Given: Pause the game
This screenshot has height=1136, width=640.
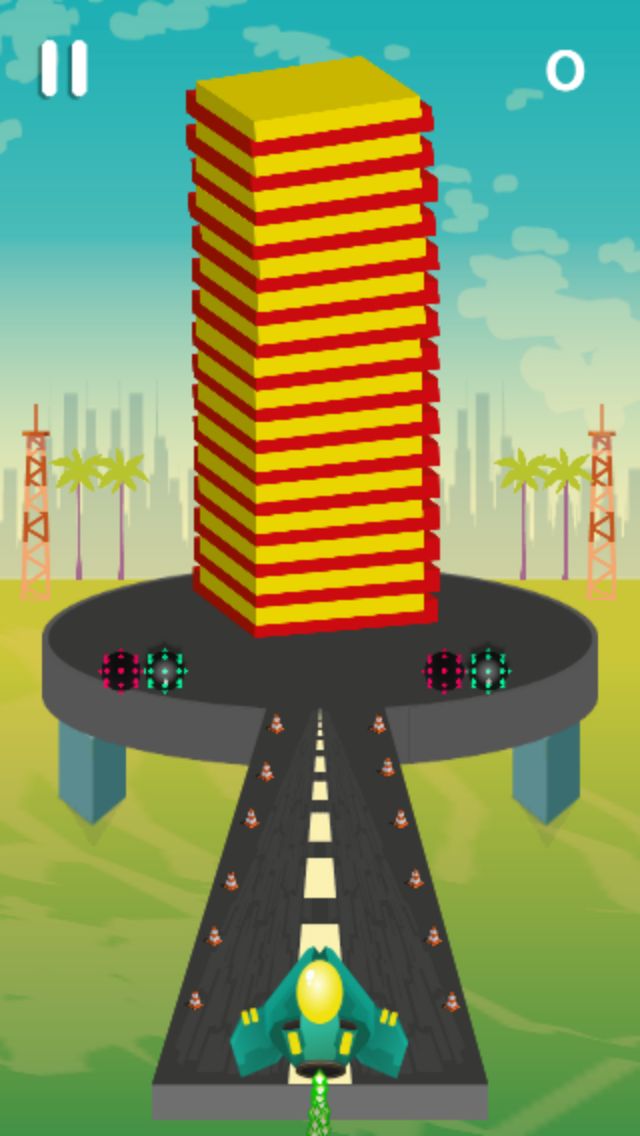Looking at the screenshot, I should click(x=64, y=70).
